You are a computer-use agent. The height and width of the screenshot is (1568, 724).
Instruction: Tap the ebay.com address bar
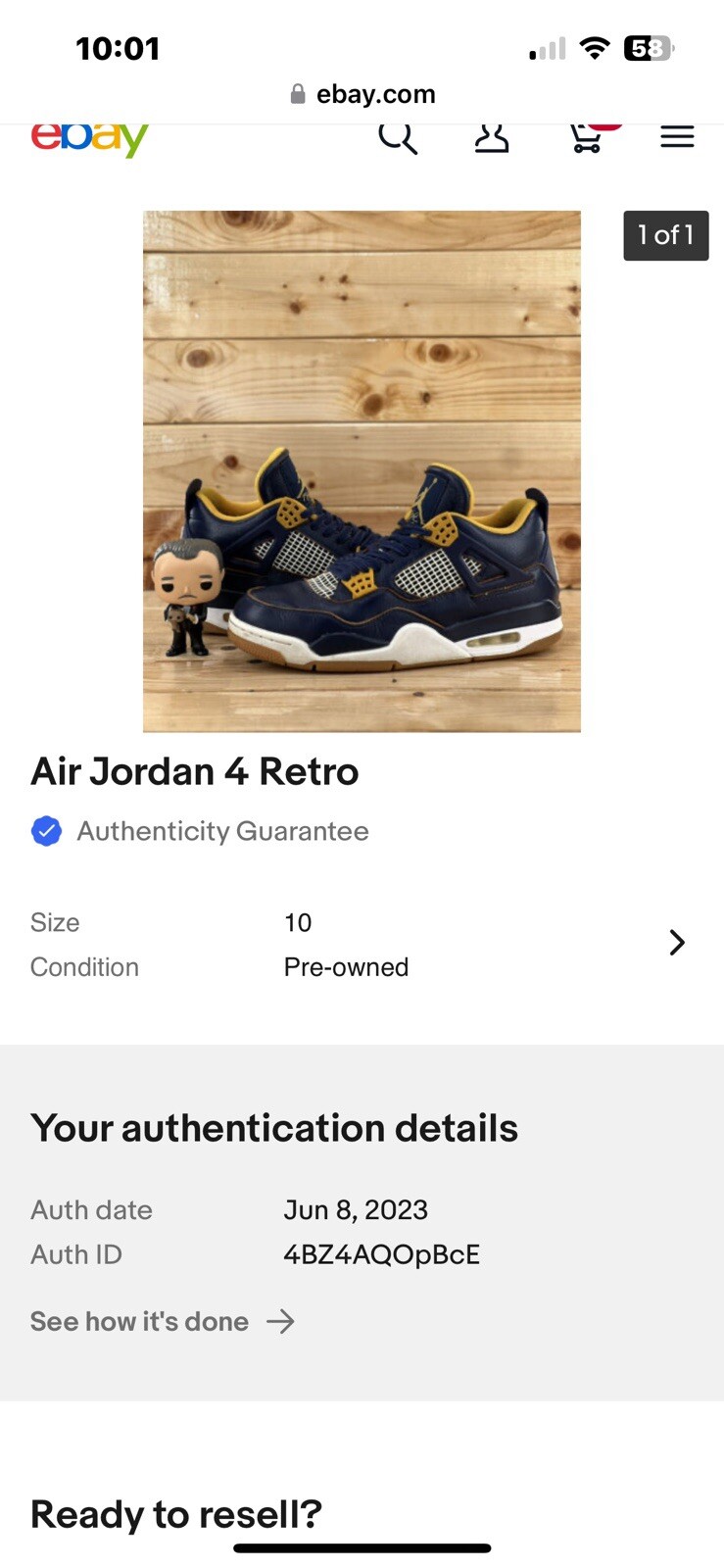tap(362, 94)
